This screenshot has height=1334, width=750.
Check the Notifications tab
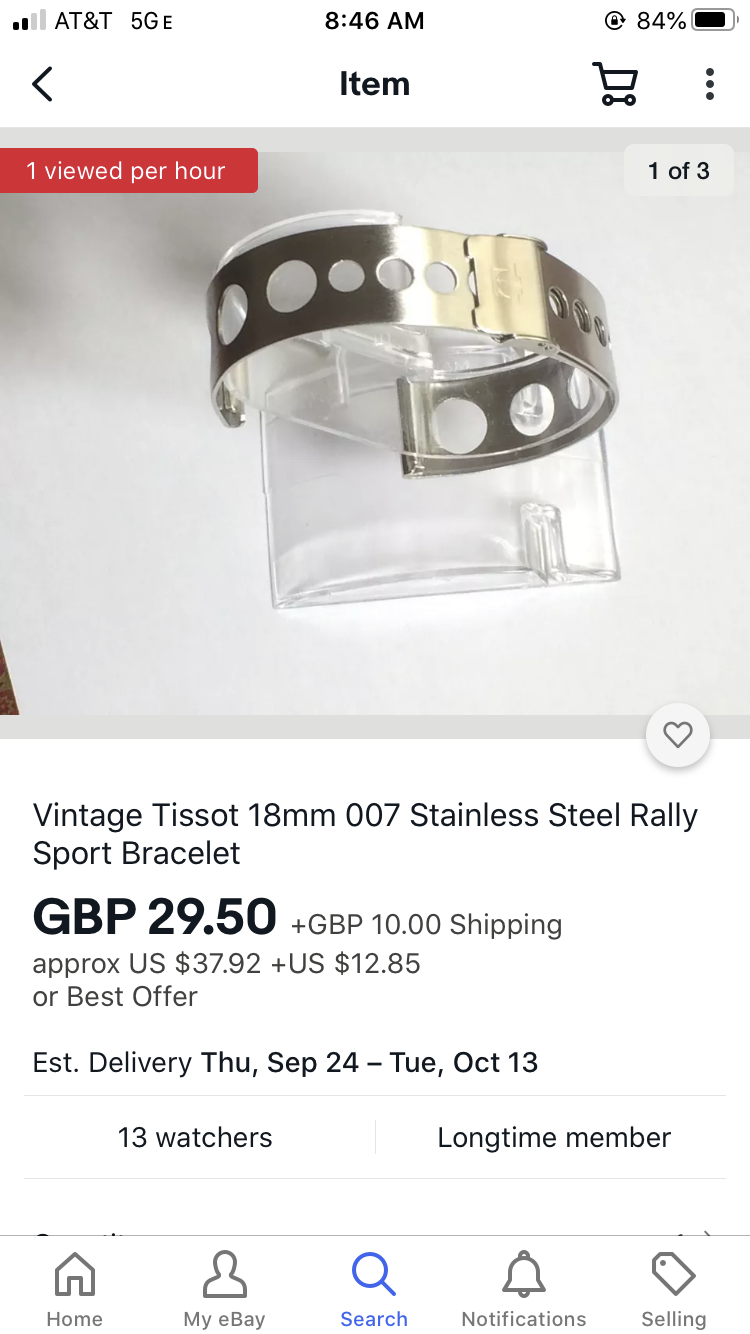(524, 1289)
